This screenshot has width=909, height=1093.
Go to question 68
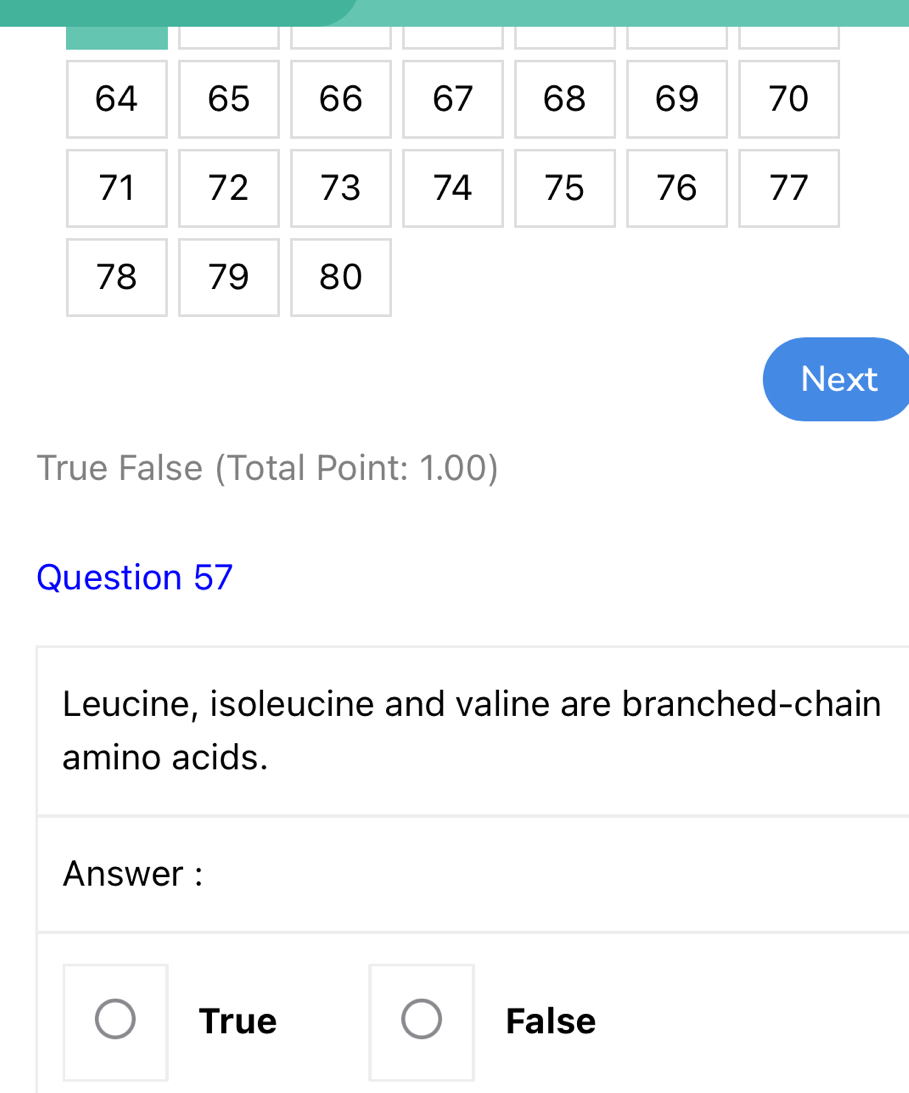[x=564, y=98]
